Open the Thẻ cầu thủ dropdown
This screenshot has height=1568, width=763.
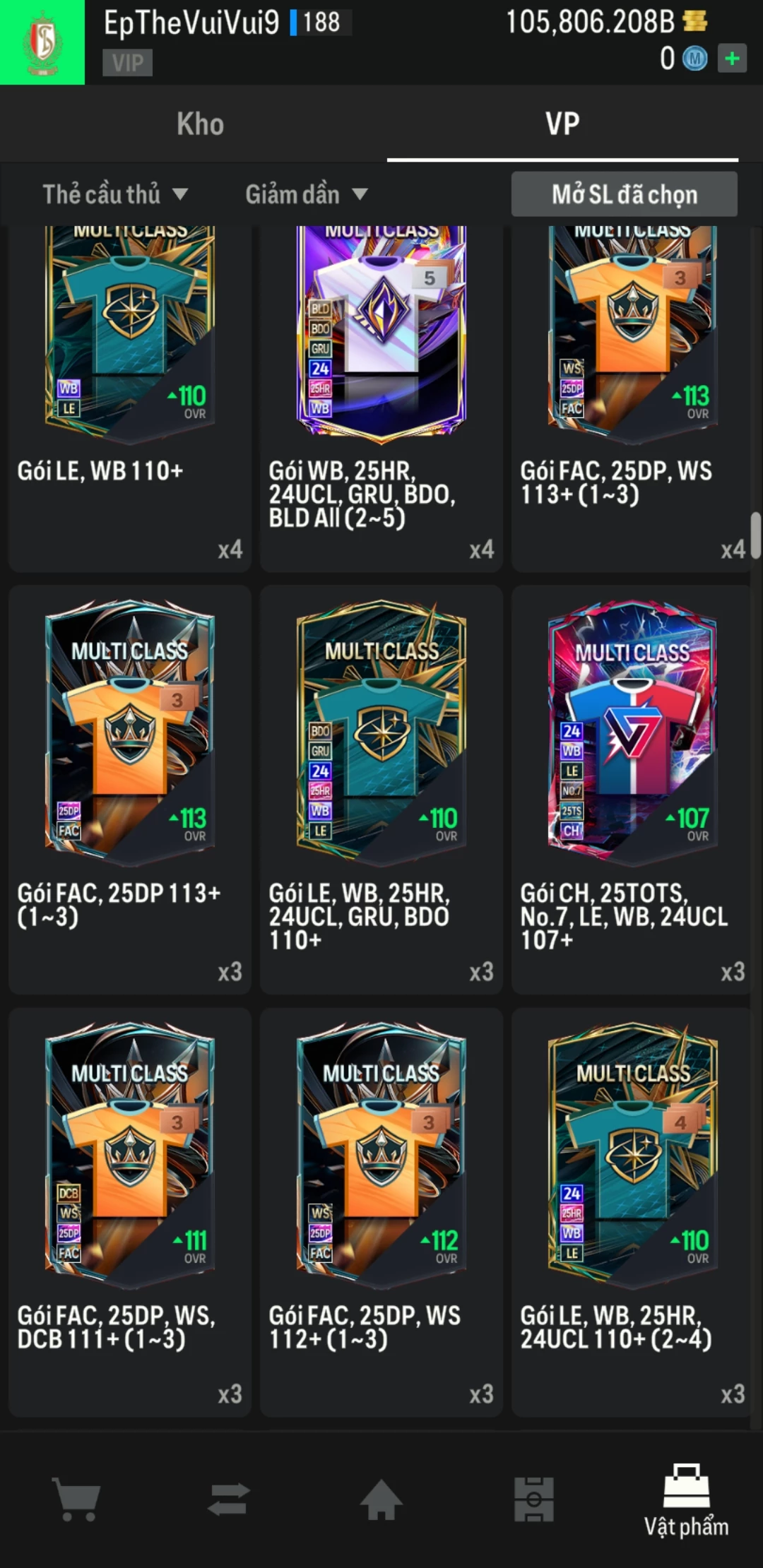(115, 194)
